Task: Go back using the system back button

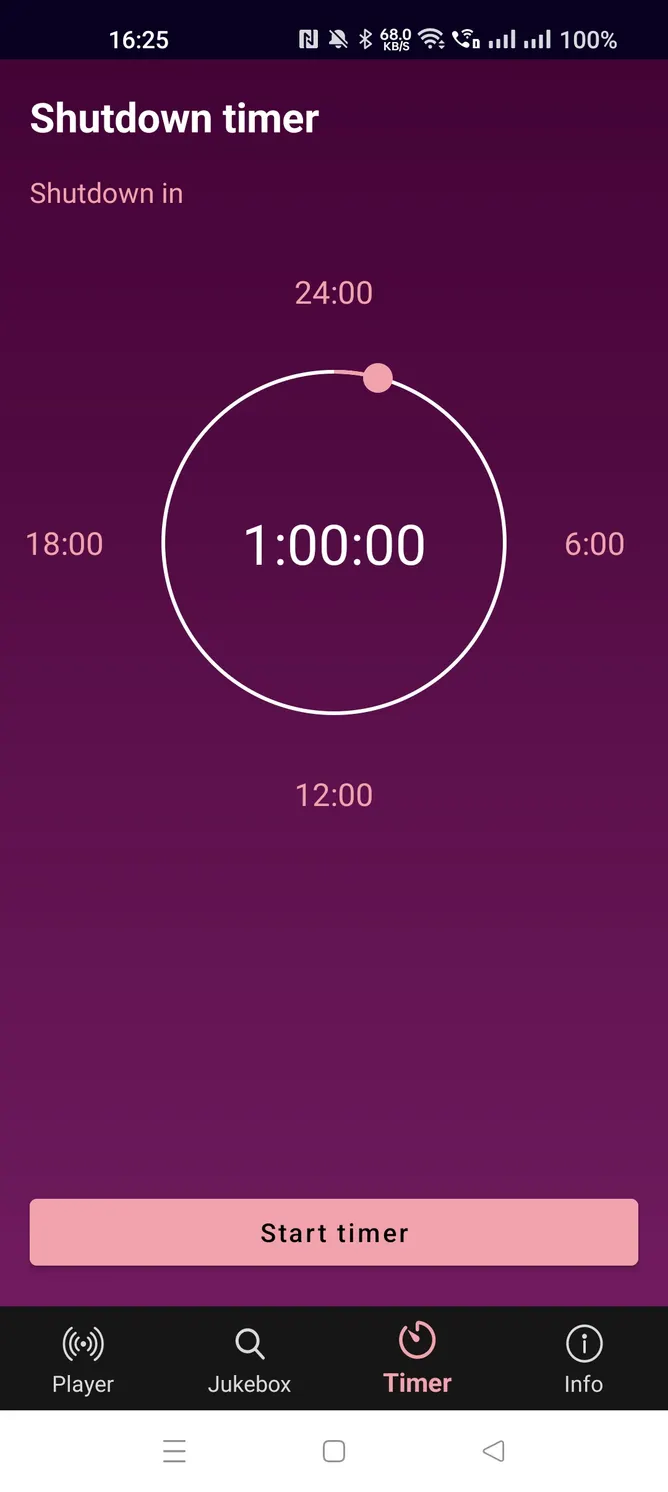Action: (493, 1451)
